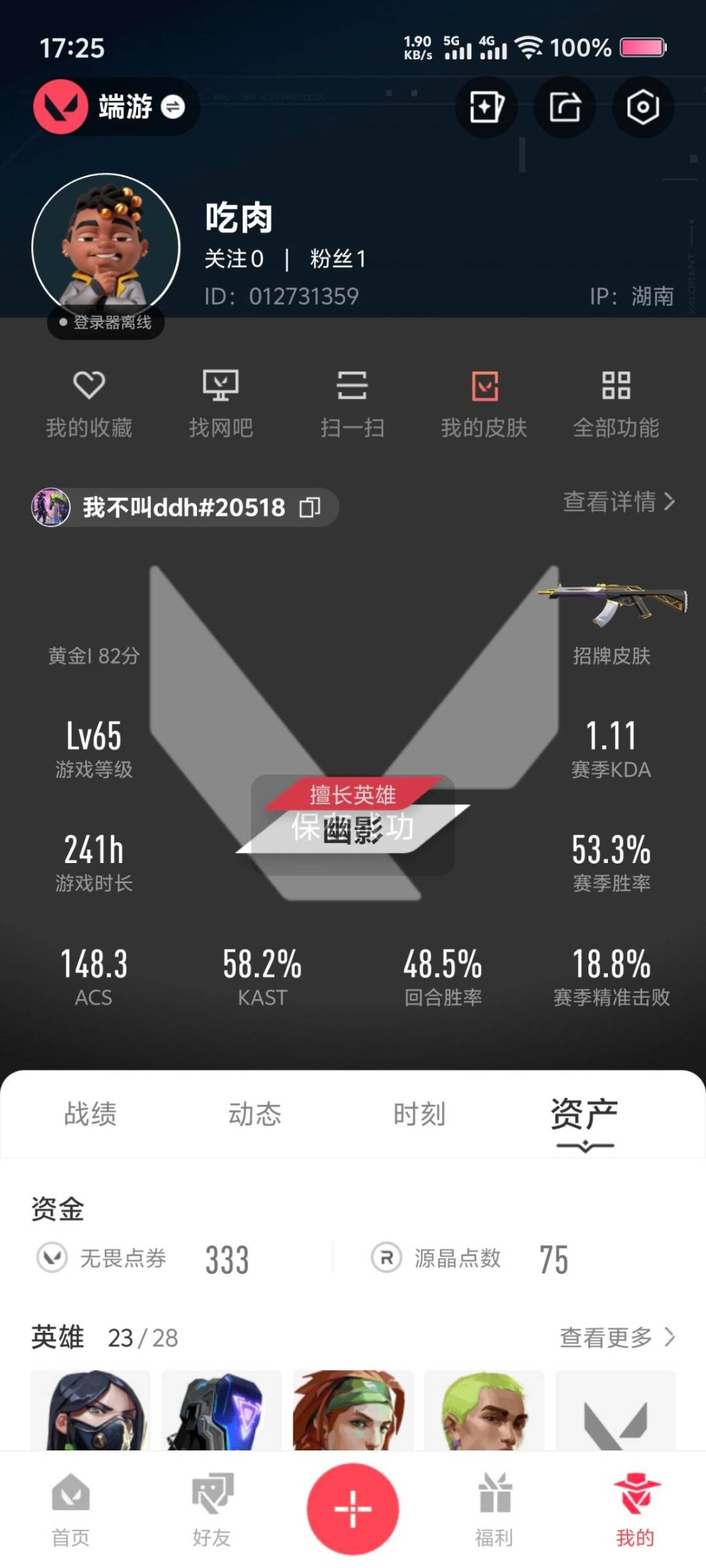Open 查看详情 for rank details
Viewport: 706px width, 1568px height.
coord(618,504)
